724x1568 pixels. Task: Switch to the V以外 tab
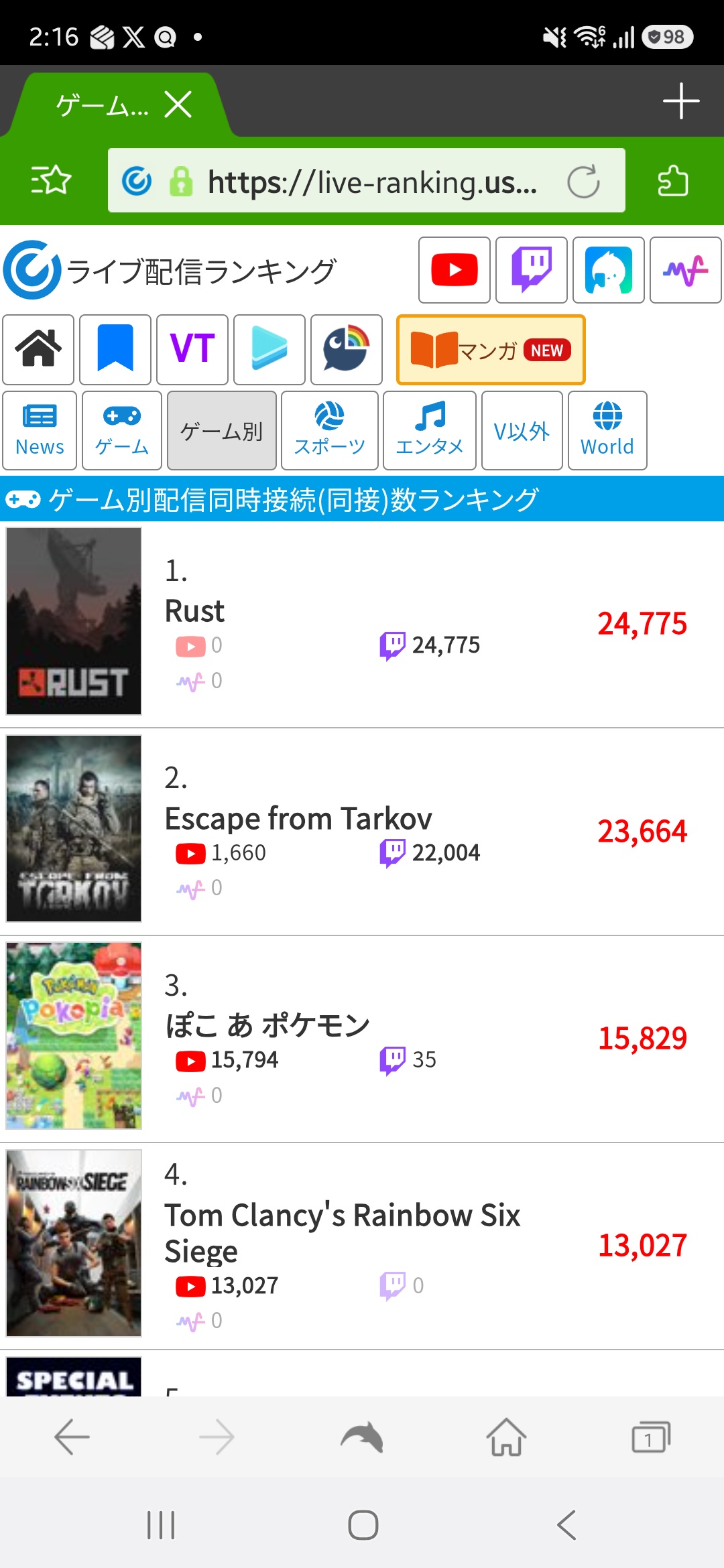[x=522, y=430]
